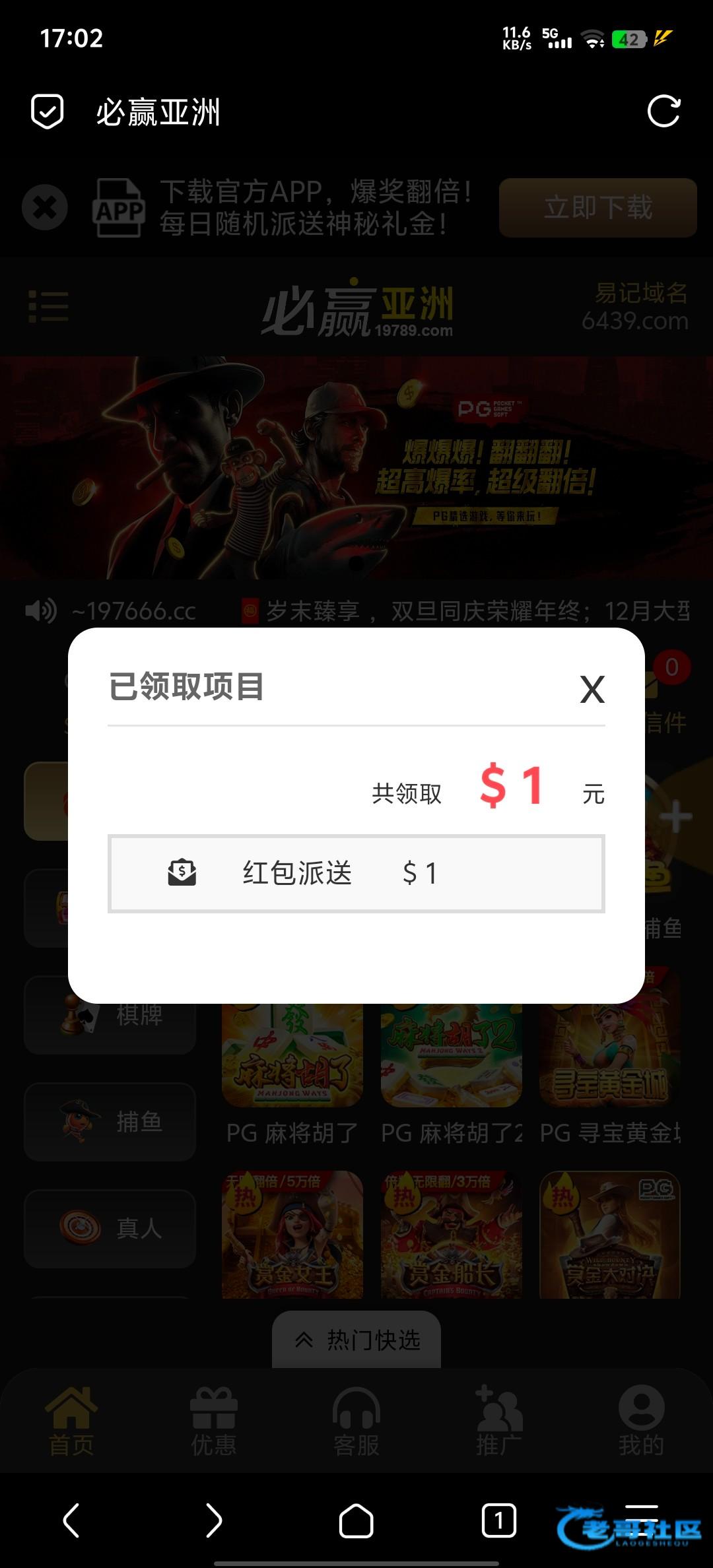The height and width of the screenshot is (1568, 713).
Task: Close the 已领取项目 dialog
Action: [592, 690]
